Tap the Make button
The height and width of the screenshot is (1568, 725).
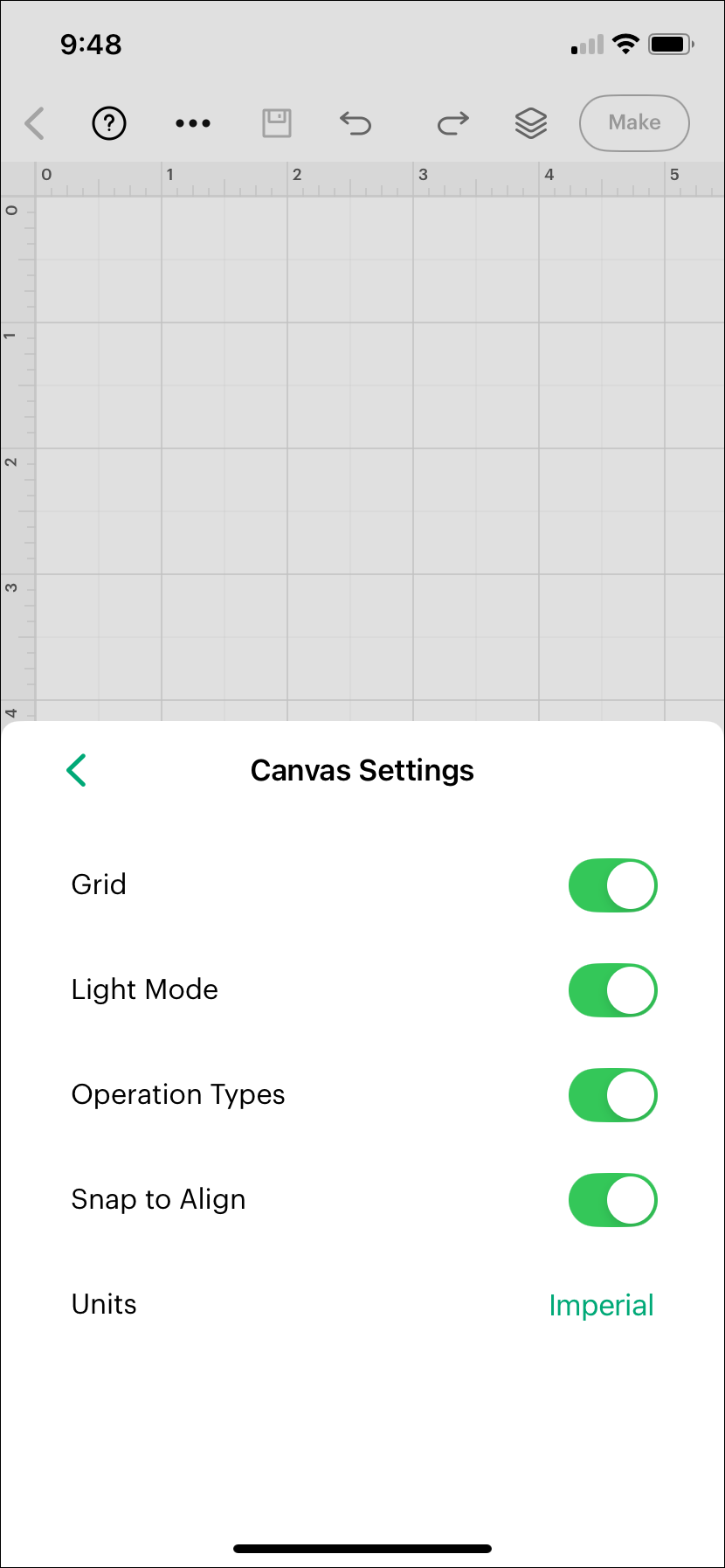pyautogui.click(x=633, y=123)
